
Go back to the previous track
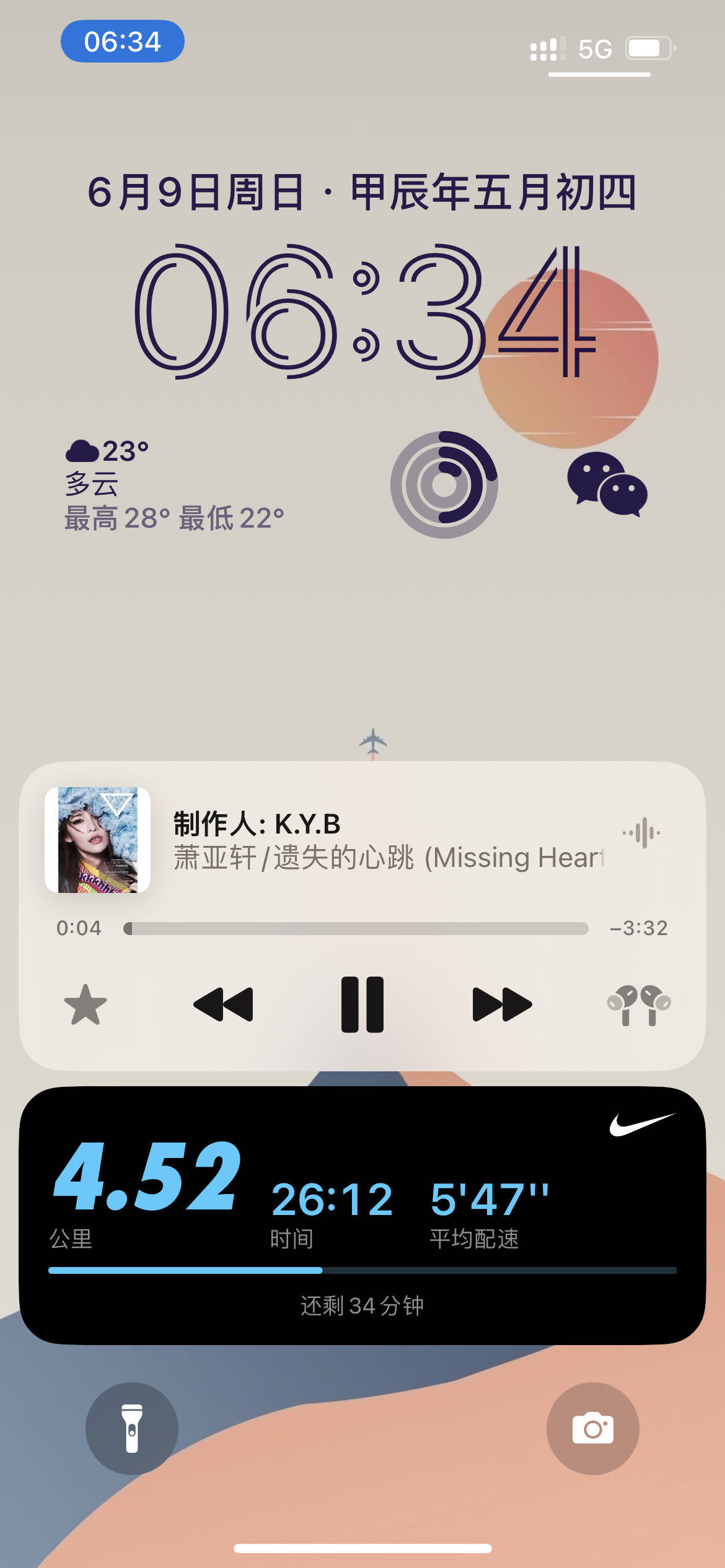tap(223, 1004)
